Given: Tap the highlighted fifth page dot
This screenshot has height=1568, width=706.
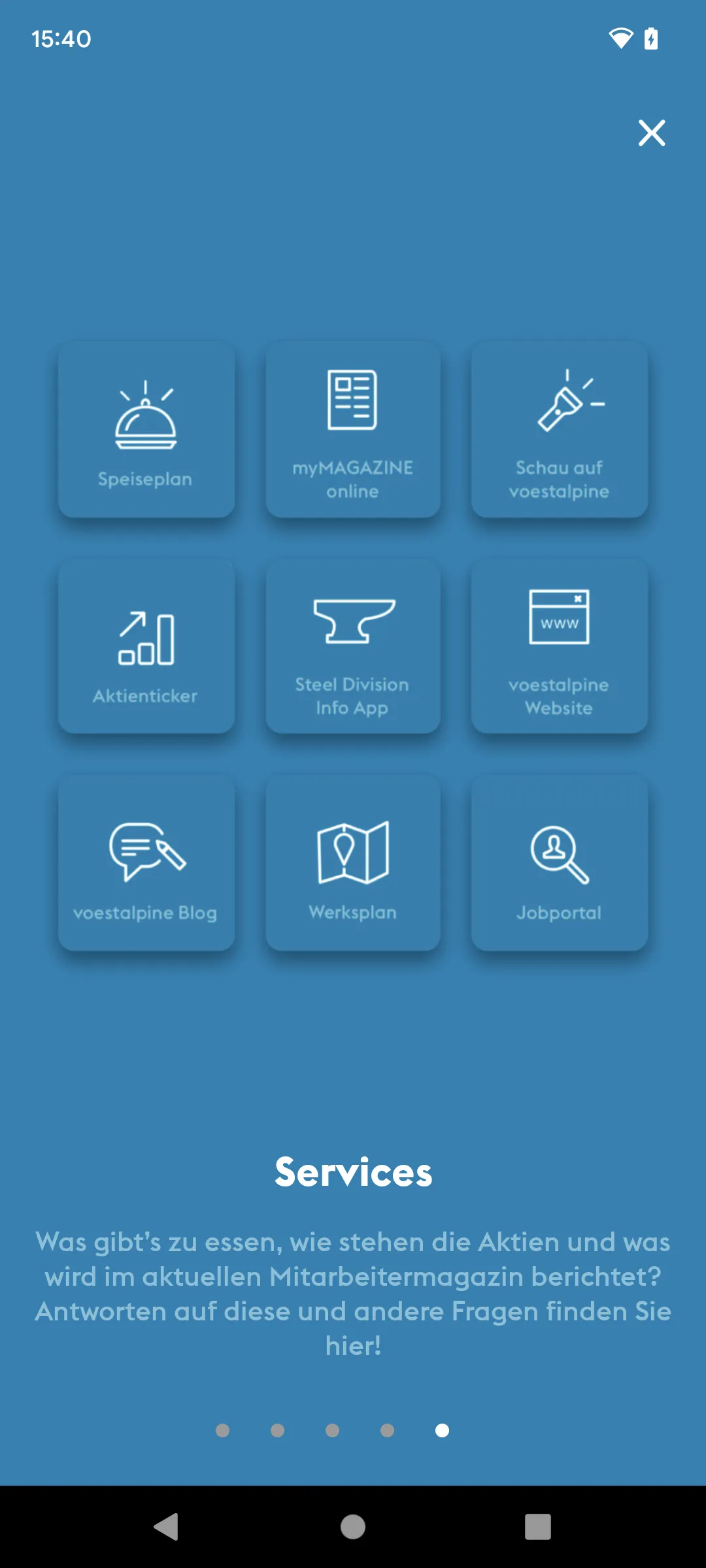Looking at the screenshot, I should 441,1430.
